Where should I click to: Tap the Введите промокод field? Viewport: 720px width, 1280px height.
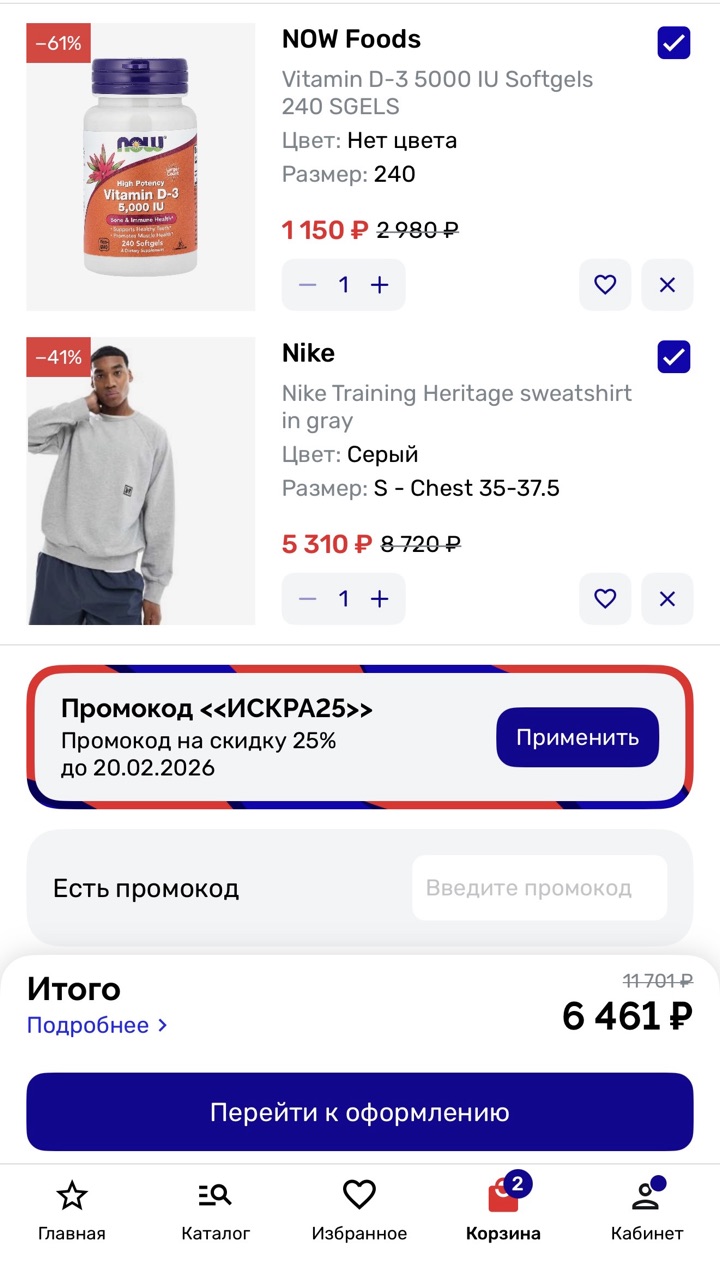[539, 888]
